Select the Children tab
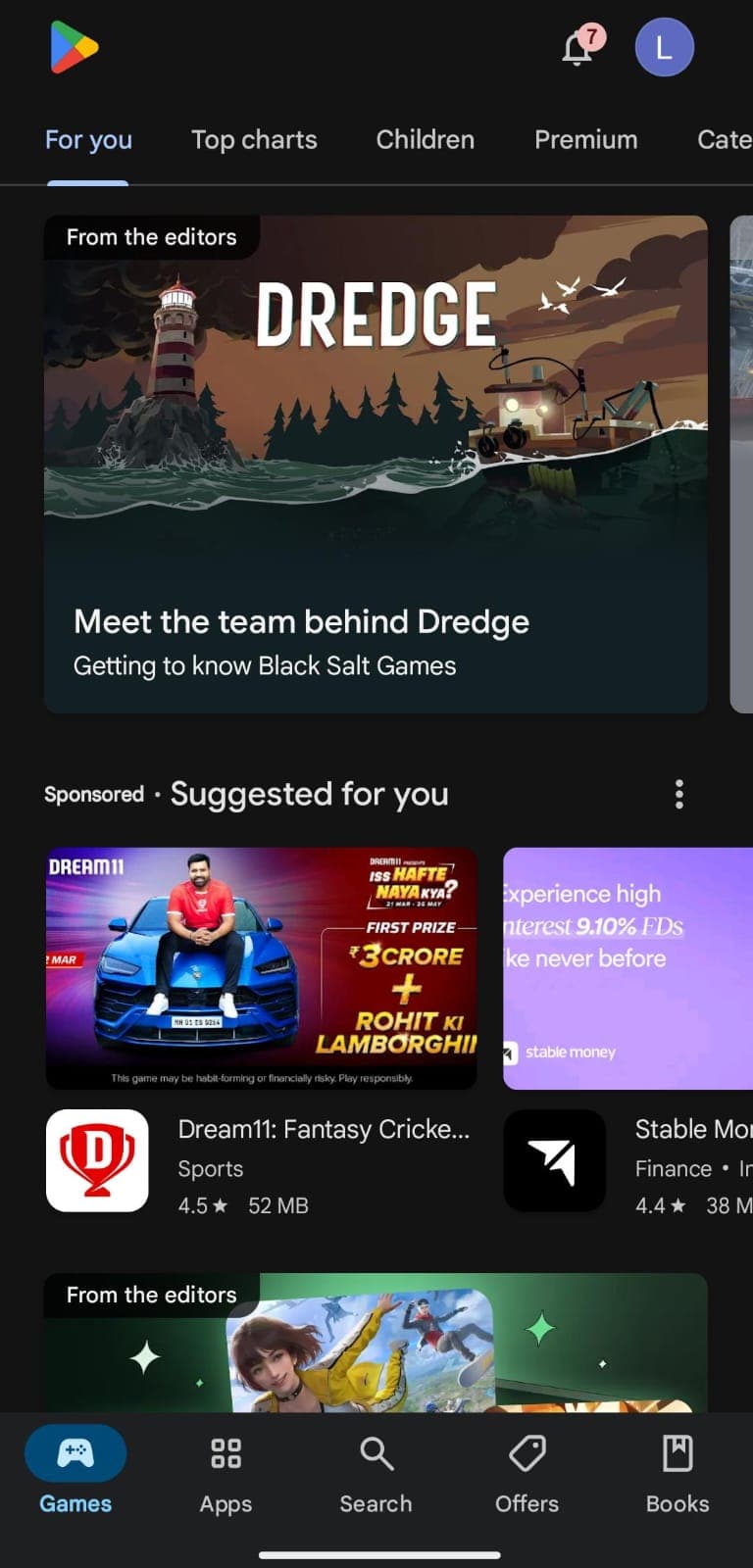This screenshot has width=753, height=1568. (x=426, y=140)
